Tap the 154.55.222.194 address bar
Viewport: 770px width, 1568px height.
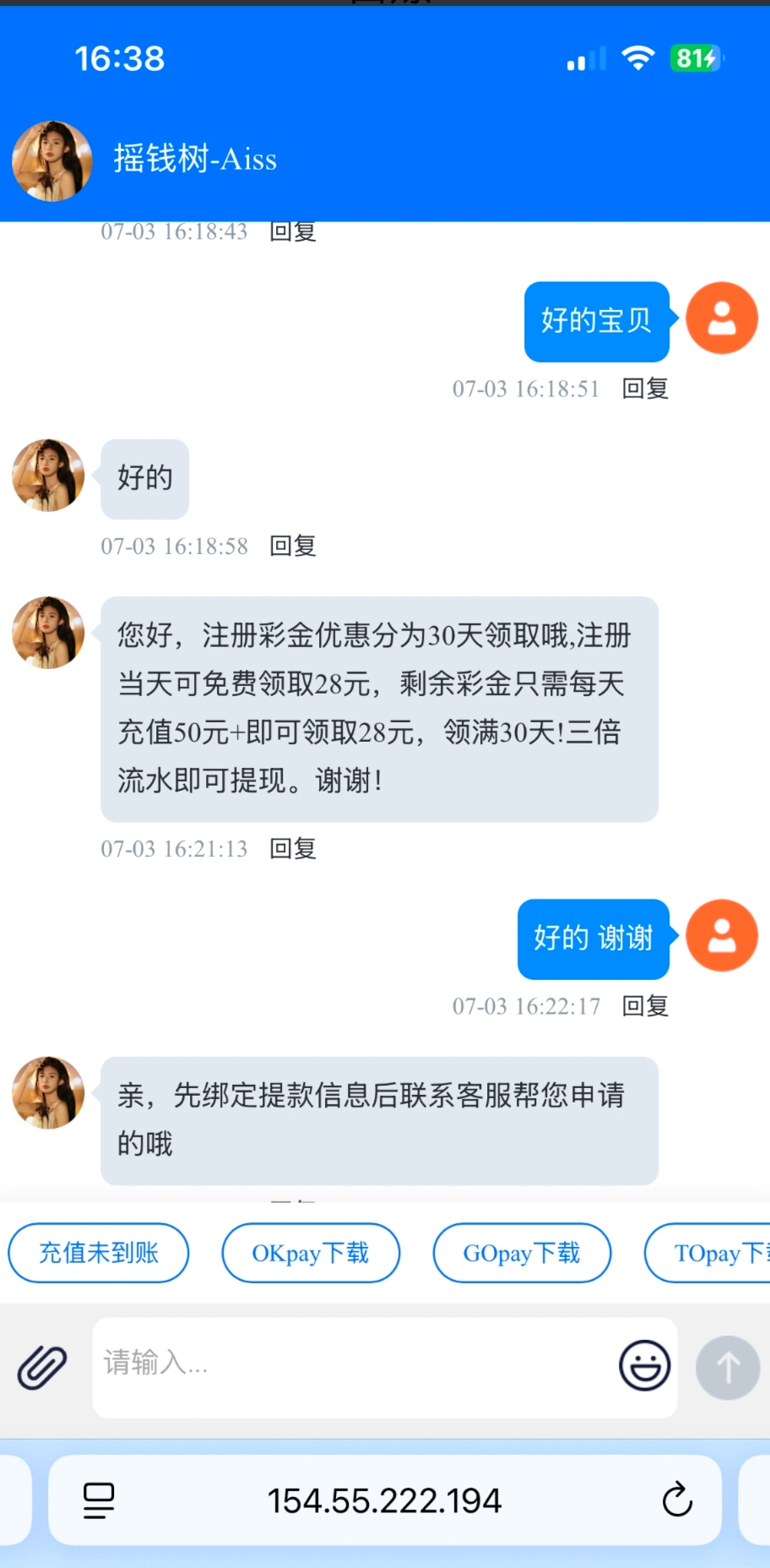385,1500
